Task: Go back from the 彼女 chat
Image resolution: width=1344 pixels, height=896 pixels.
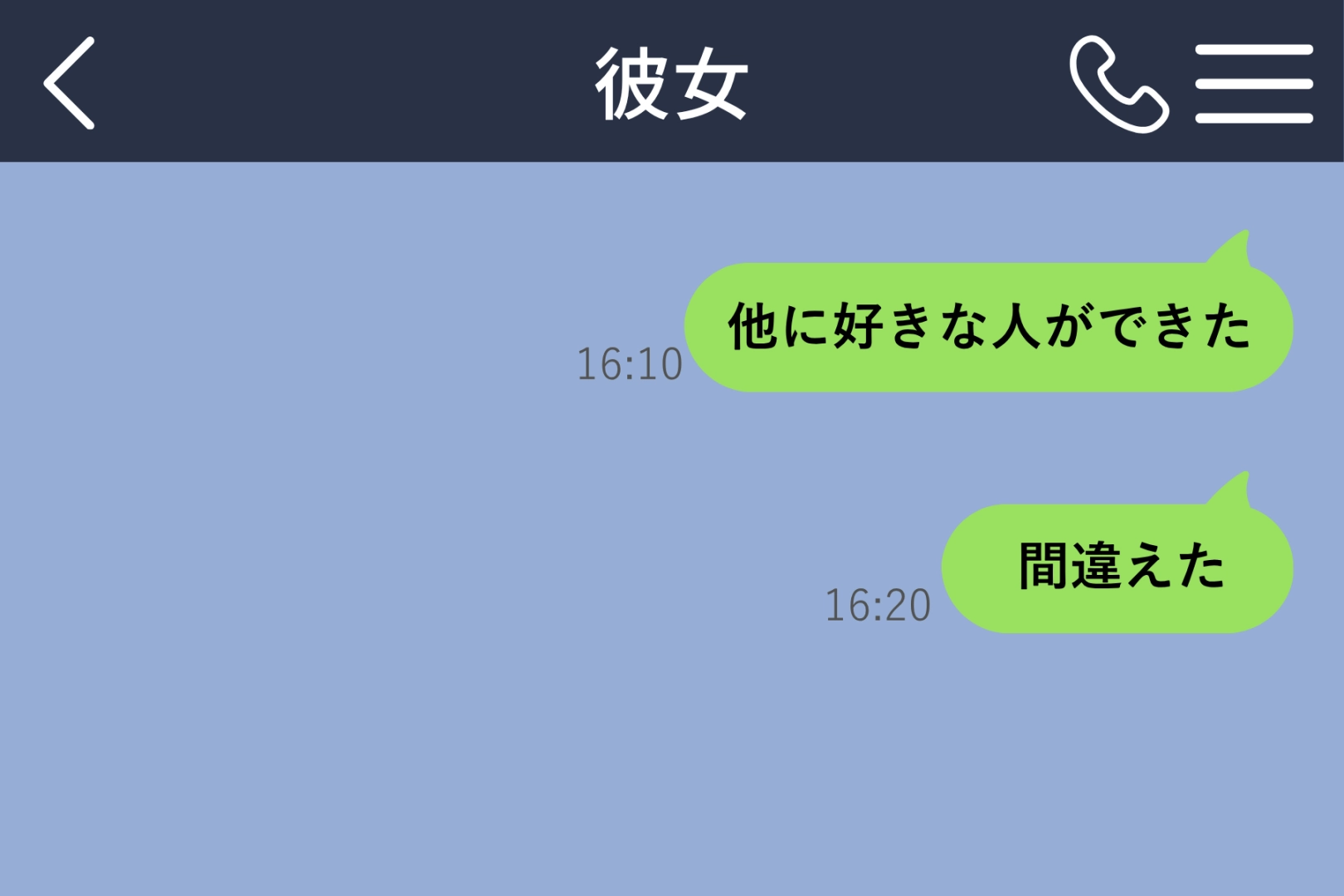Action: pos(69,83)
